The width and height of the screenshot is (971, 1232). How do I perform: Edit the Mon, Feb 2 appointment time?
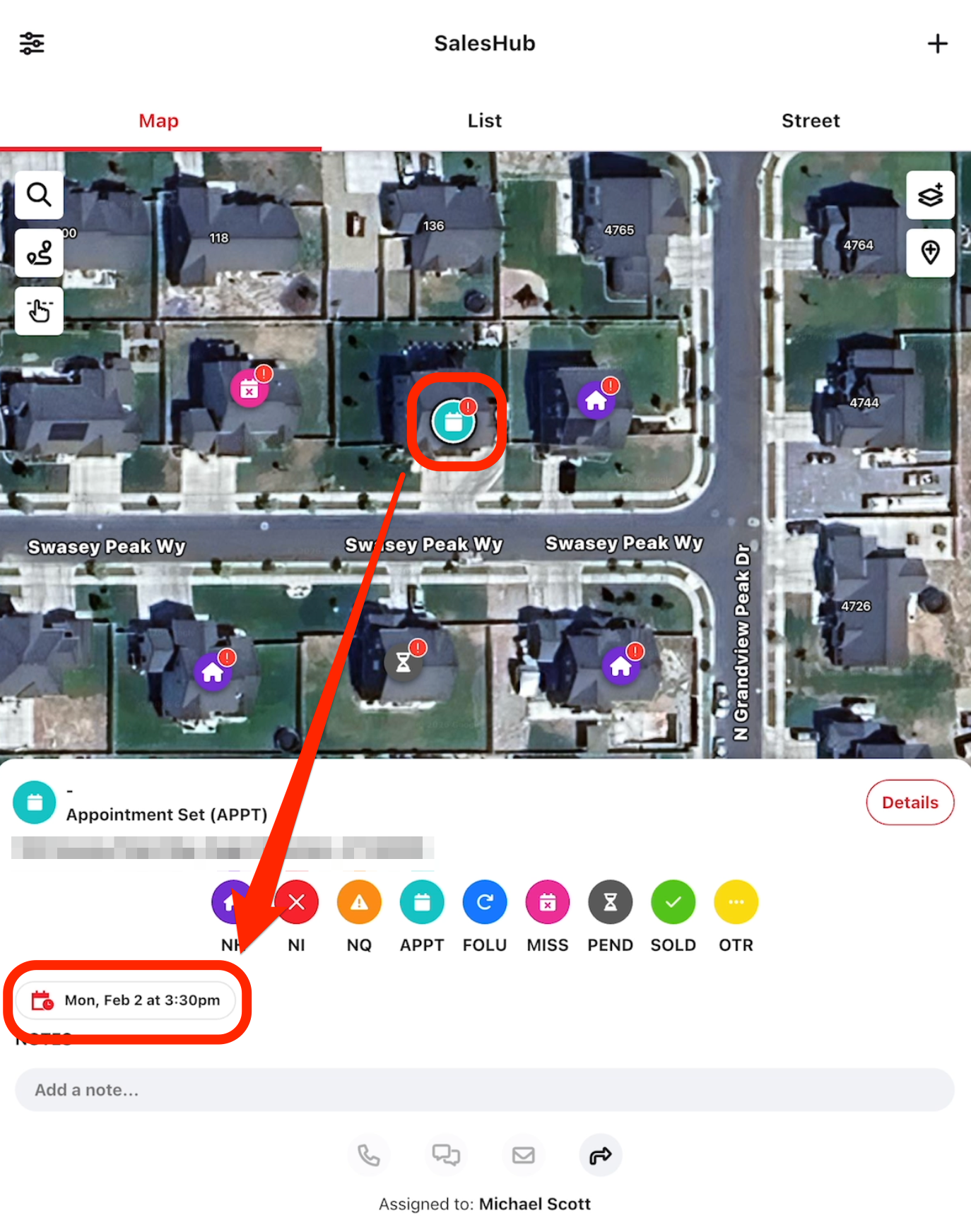point(126,1000)
